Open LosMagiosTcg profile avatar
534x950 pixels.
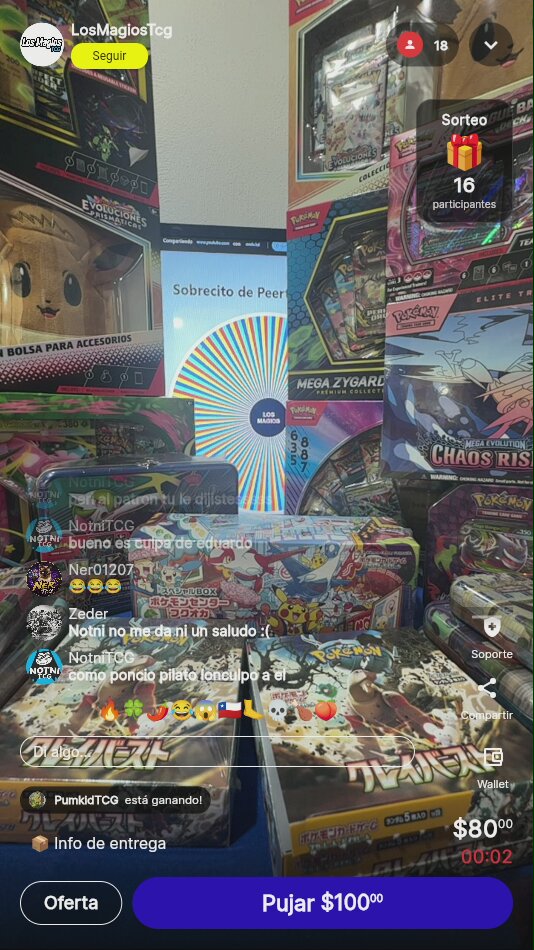(42, 44)
